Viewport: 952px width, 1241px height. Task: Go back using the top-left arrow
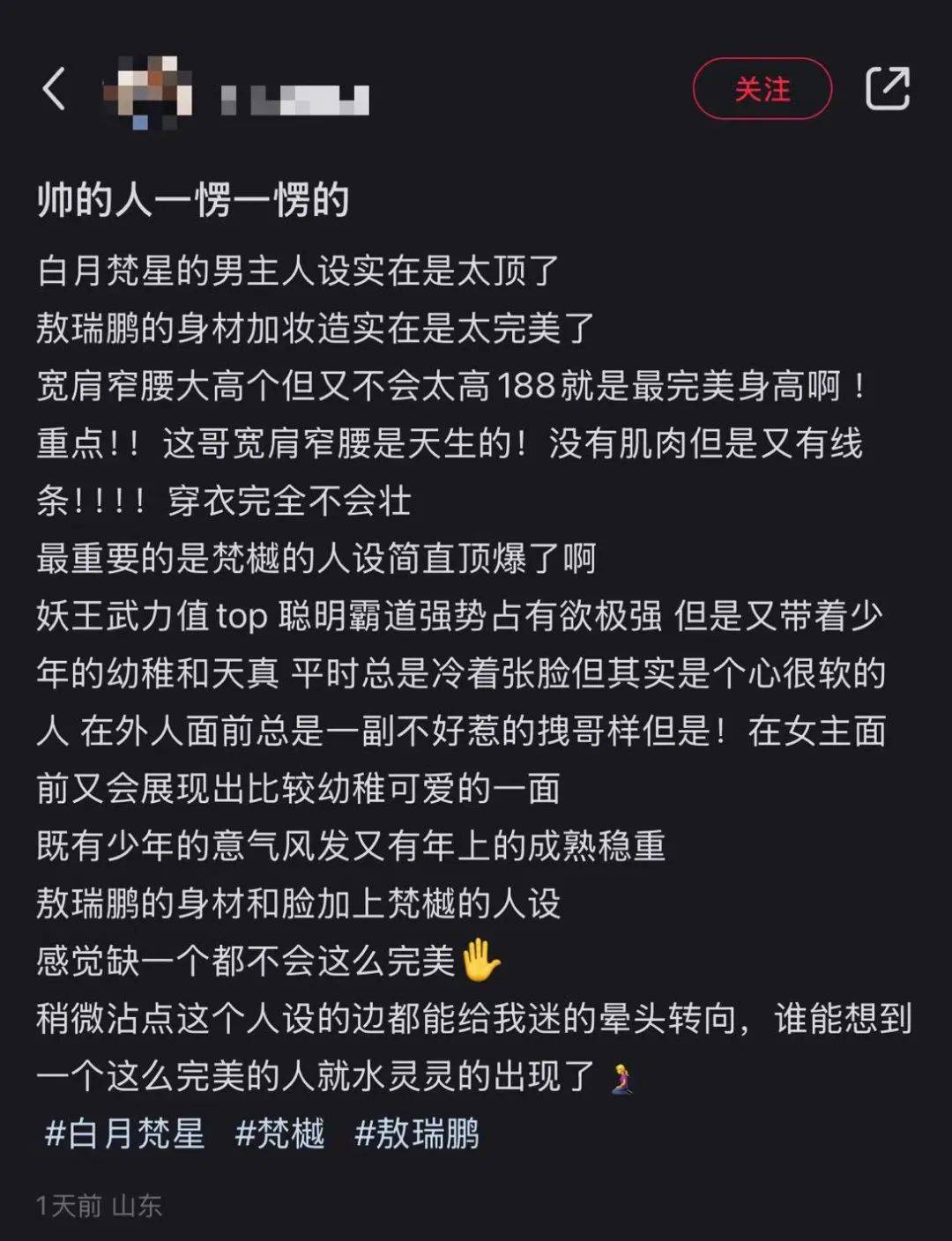[55, 89]
